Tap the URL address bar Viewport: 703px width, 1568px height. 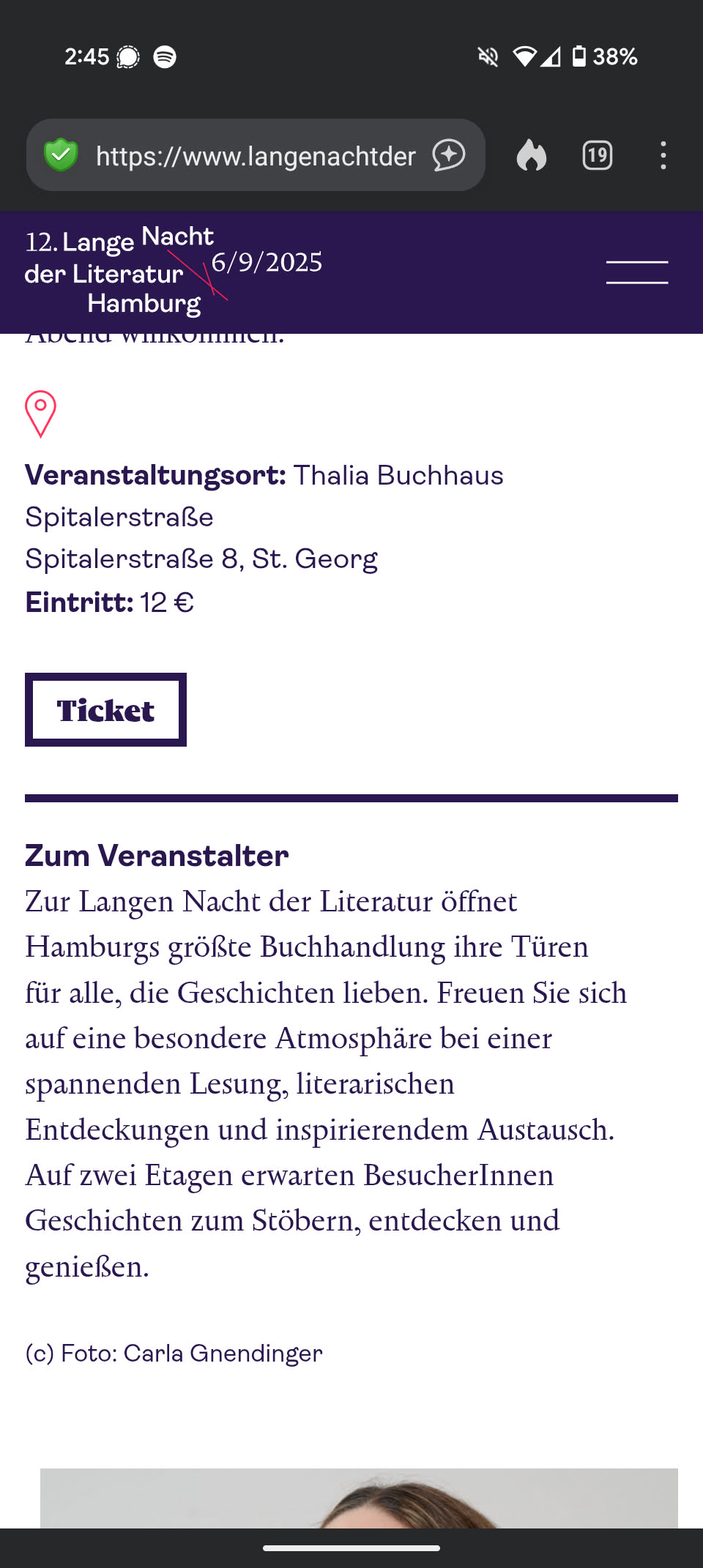coord(256,156)
